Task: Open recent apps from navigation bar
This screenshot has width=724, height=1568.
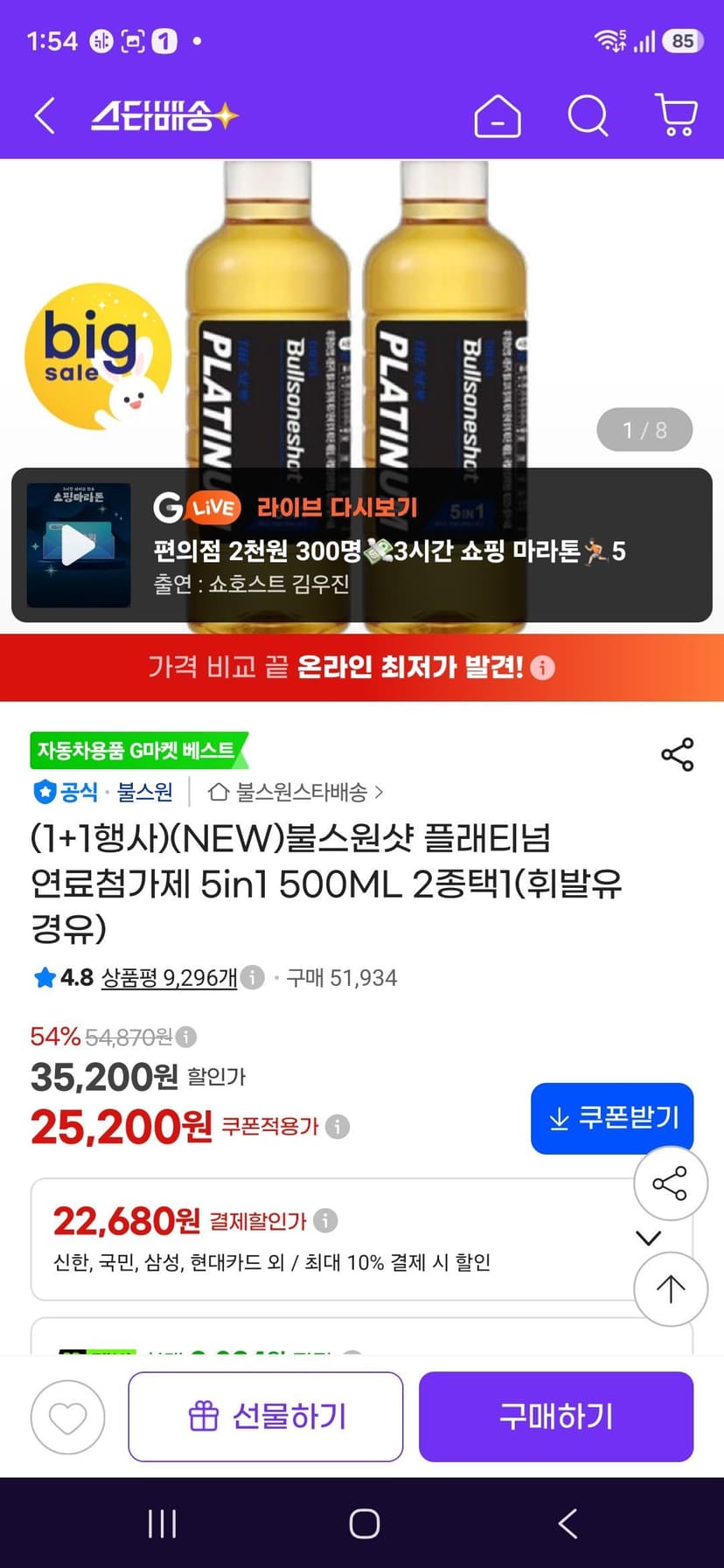Action: point(163,1523)
